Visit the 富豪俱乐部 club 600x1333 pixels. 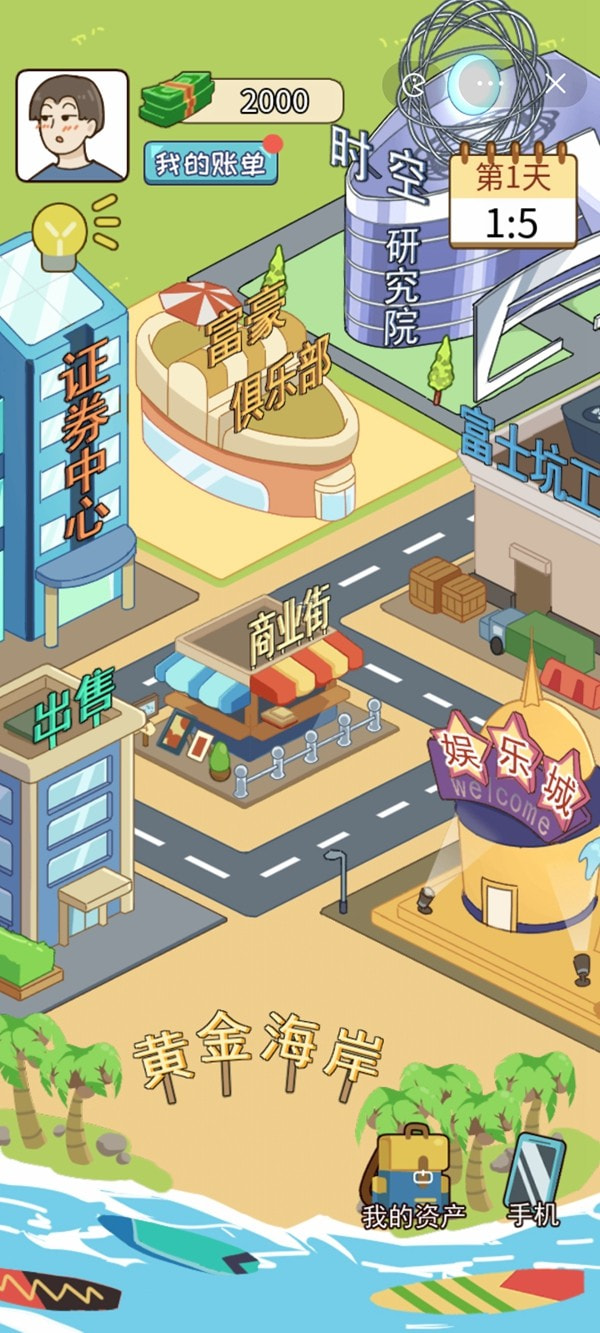pos(250,400)
